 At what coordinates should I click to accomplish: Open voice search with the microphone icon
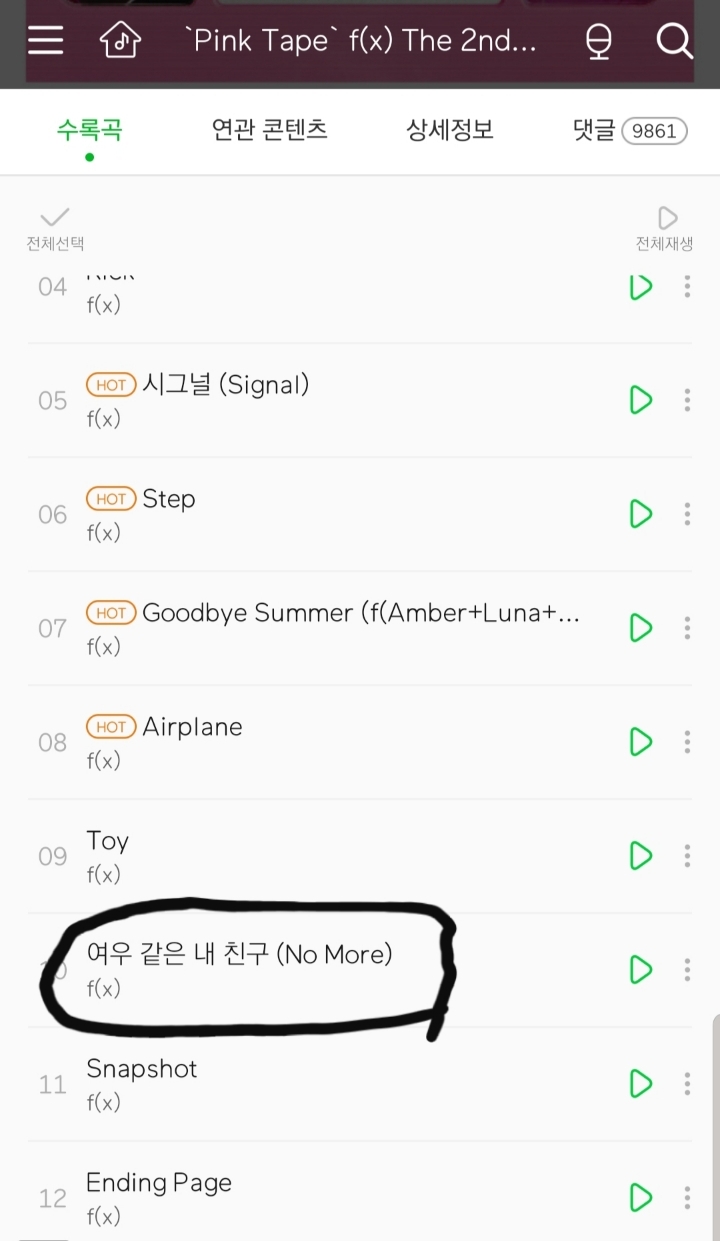click(x=597, y=41)
